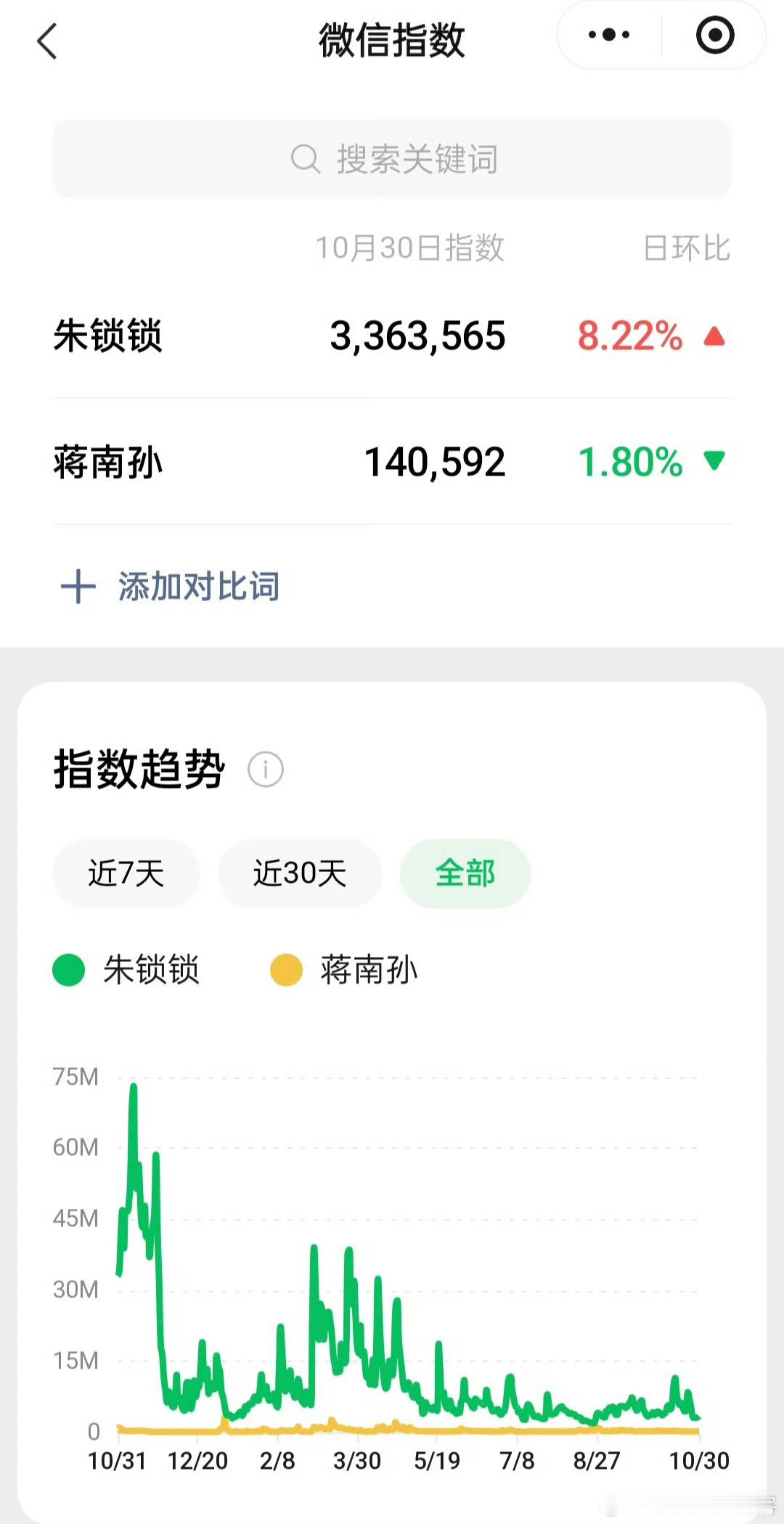
Task: Navigate back using the back arrow
Action: coord(47,41)
